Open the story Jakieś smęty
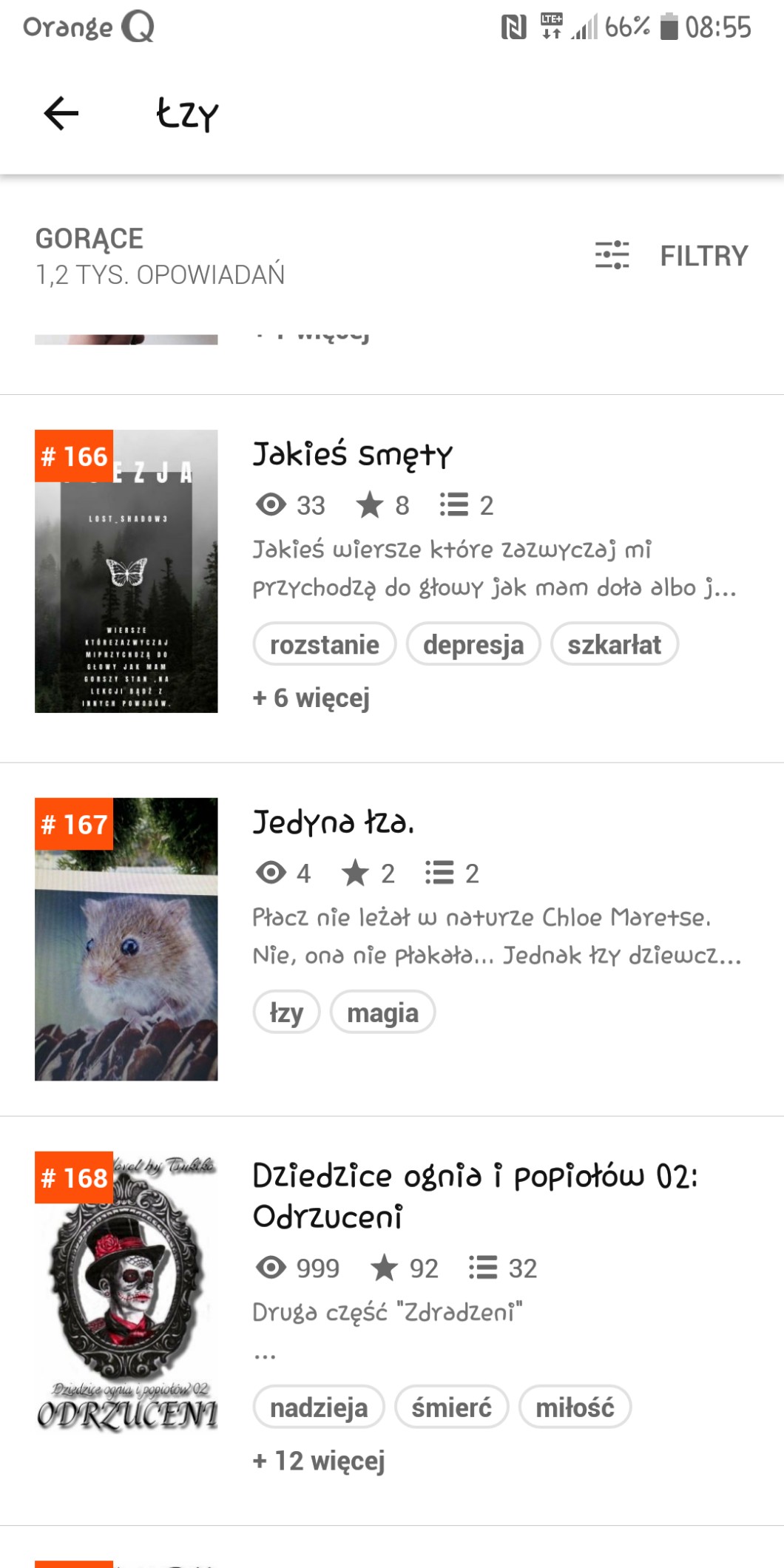This screenshot has width=784, height=1568. 352,454
